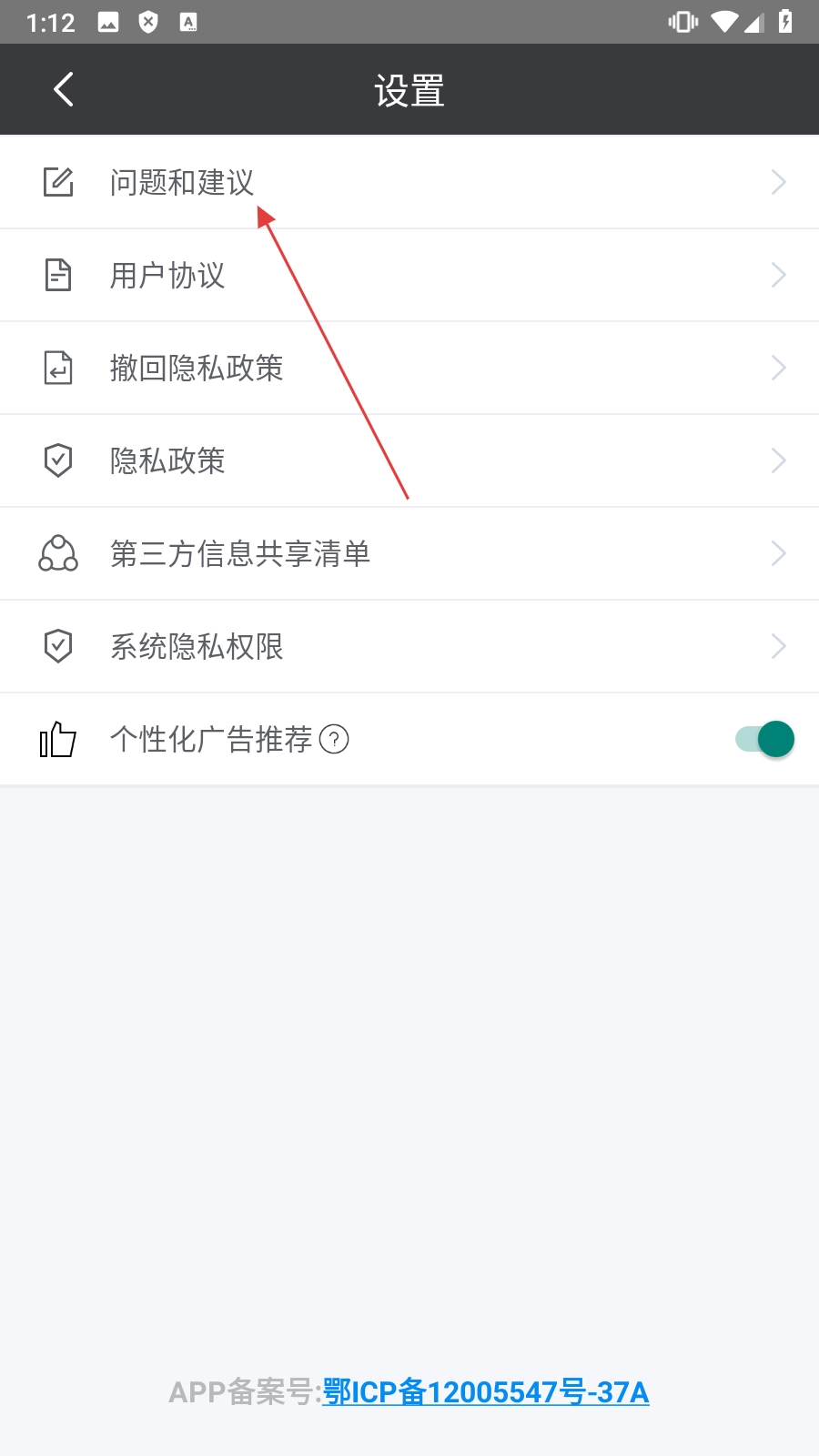Open the 鄂ICP备12005547号-37A link

click(486, 1392)
